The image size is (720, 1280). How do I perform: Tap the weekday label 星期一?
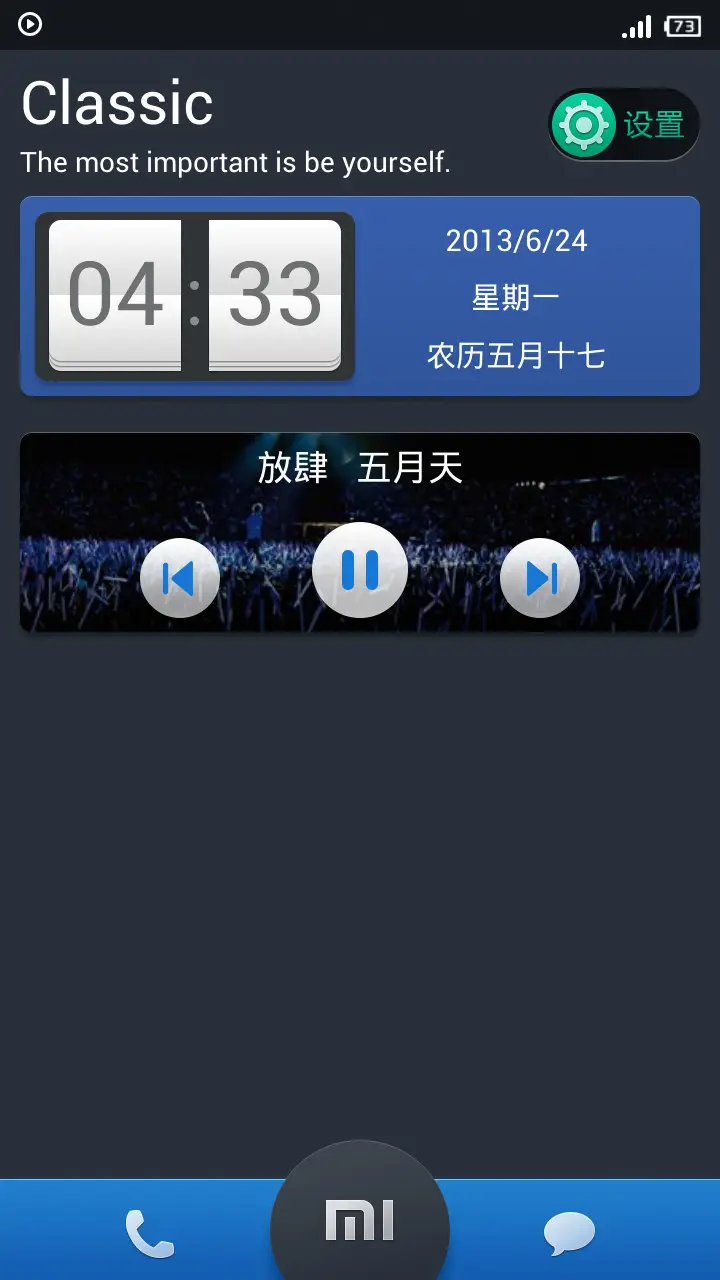click(516, 297)
